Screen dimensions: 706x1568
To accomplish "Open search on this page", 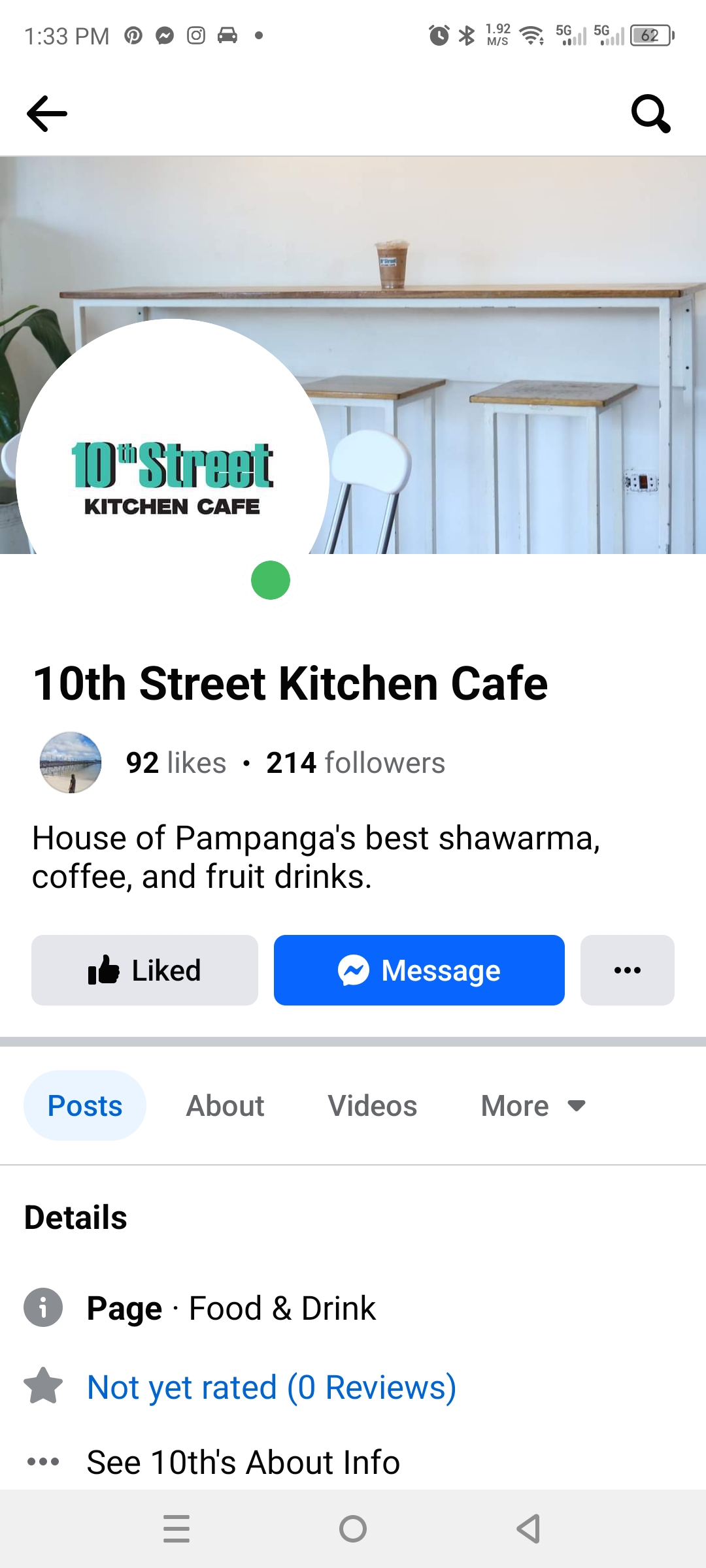I will pyautogui.click(x=650, y=114).
